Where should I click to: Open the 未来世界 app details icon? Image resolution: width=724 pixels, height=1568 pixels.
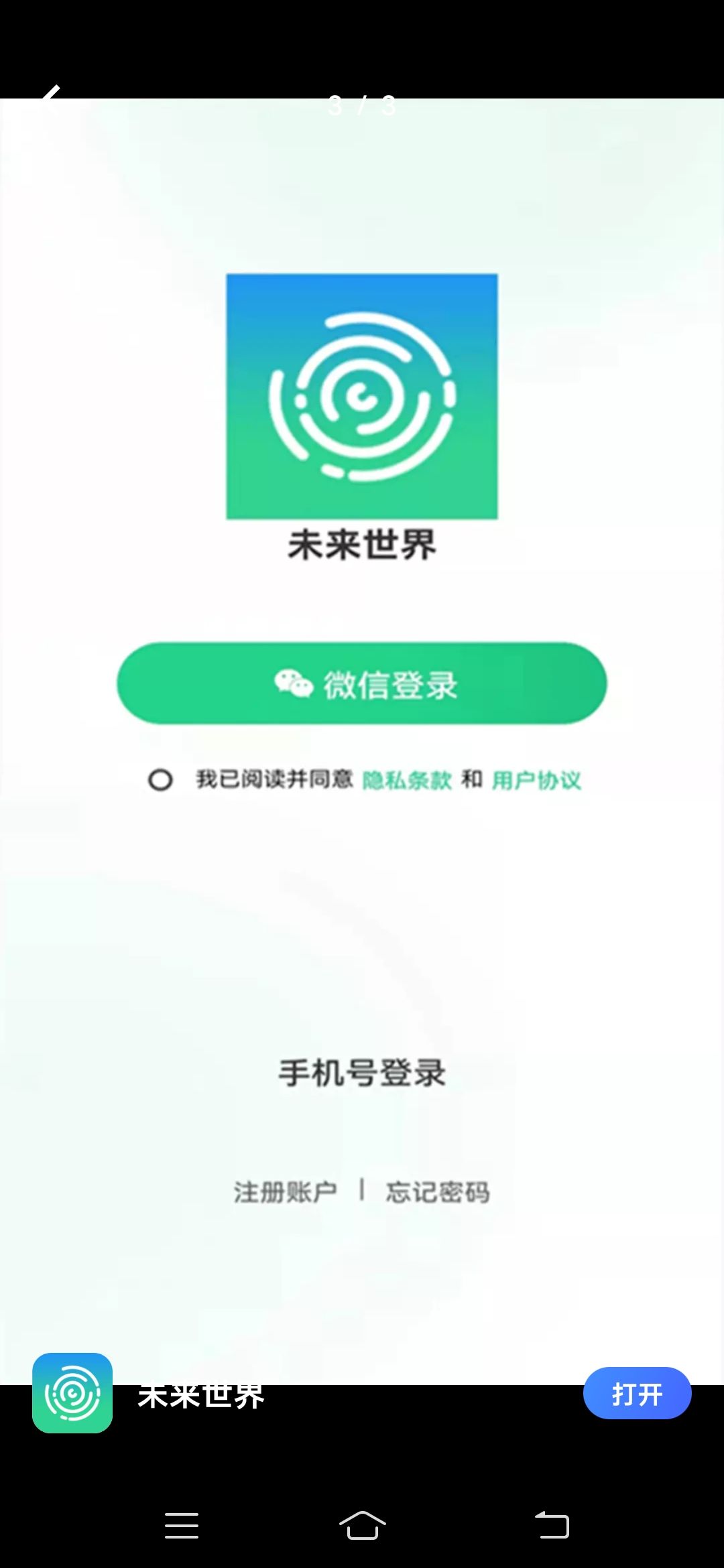coord(72,1393)
